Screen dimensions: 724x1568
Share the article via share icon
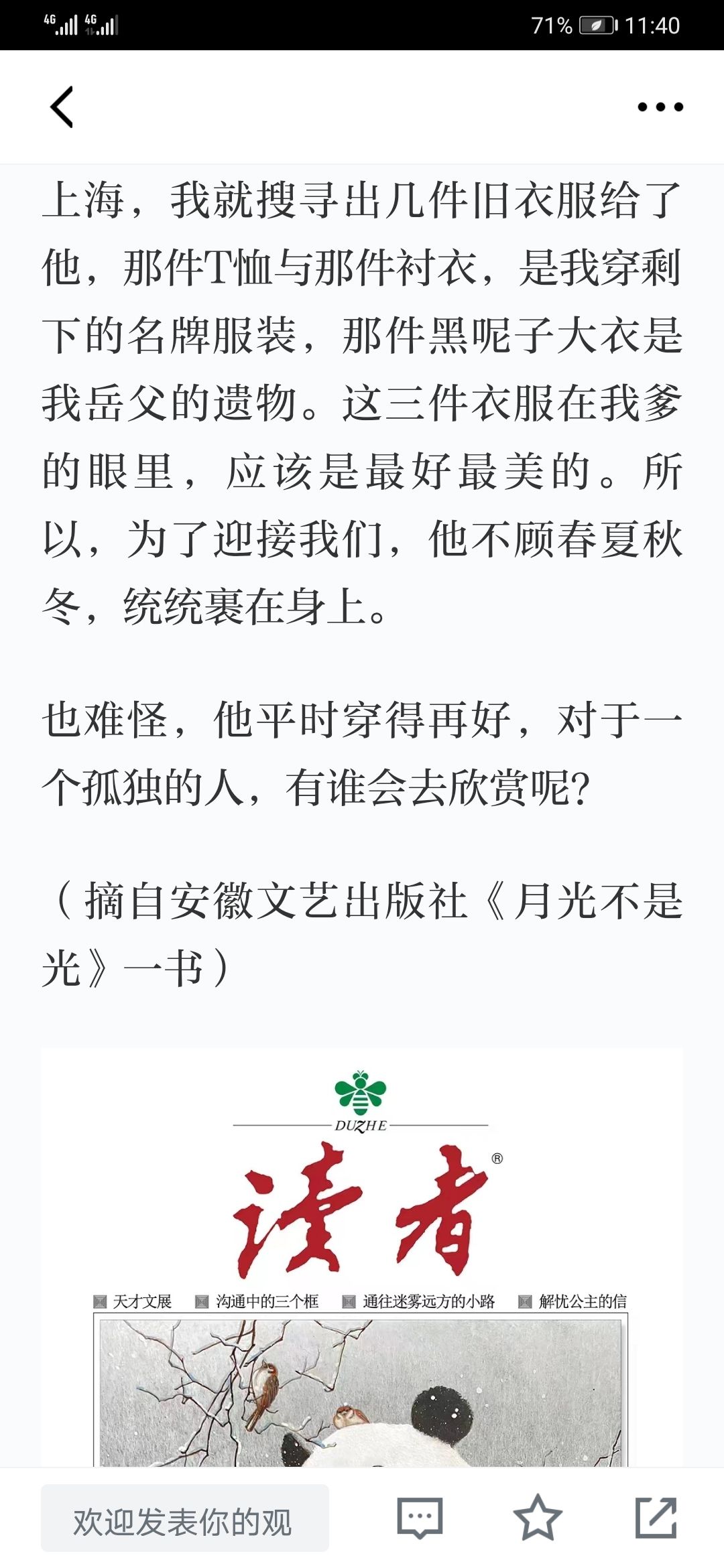click(656, 1517)
